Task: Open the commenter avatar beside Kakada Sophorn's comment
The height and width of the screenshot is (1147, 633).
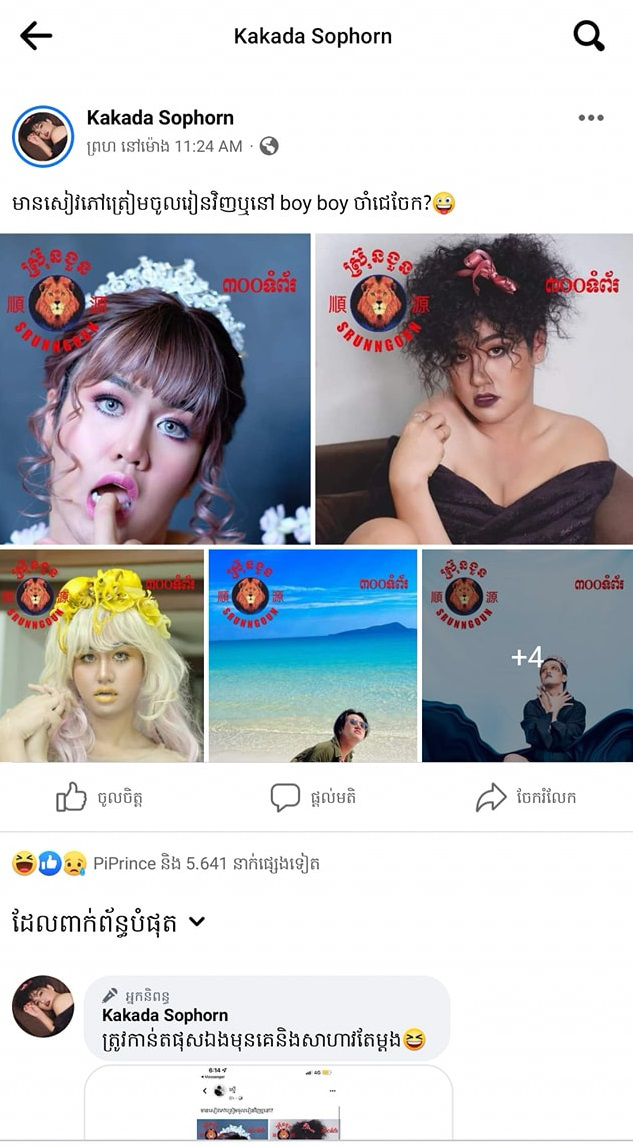Action: coord(43,1006)
